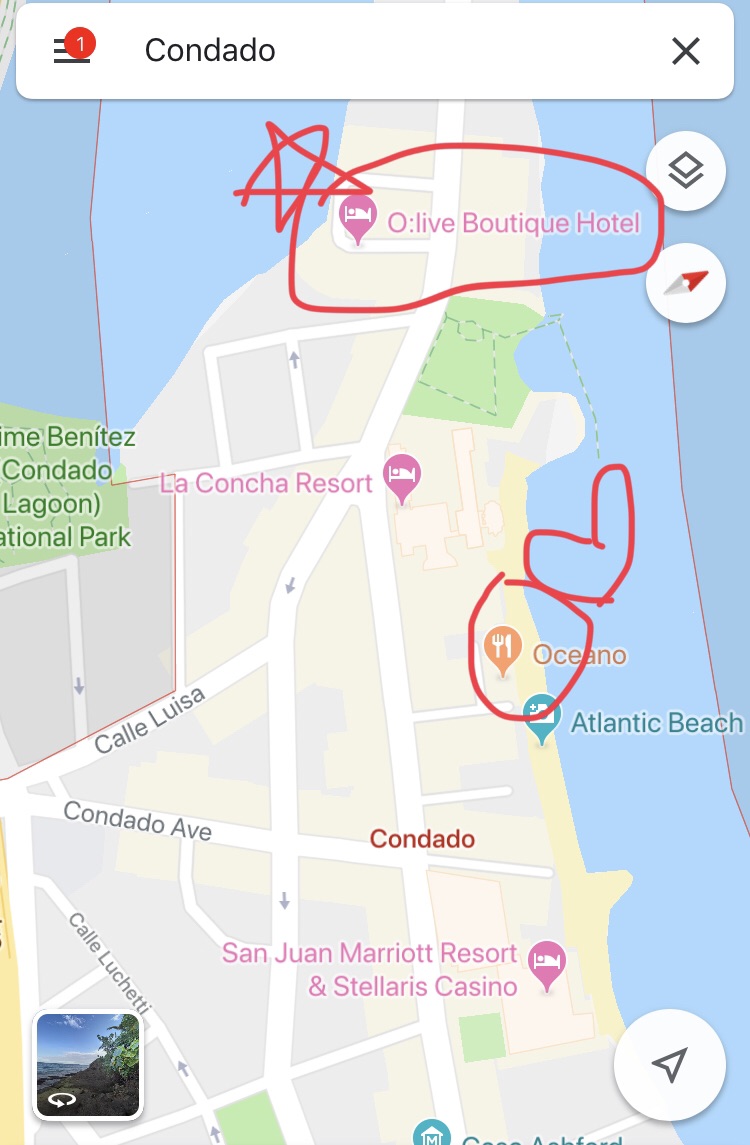Open the map layers button
The image size is (750, 1145).
(x=685, y=171)
